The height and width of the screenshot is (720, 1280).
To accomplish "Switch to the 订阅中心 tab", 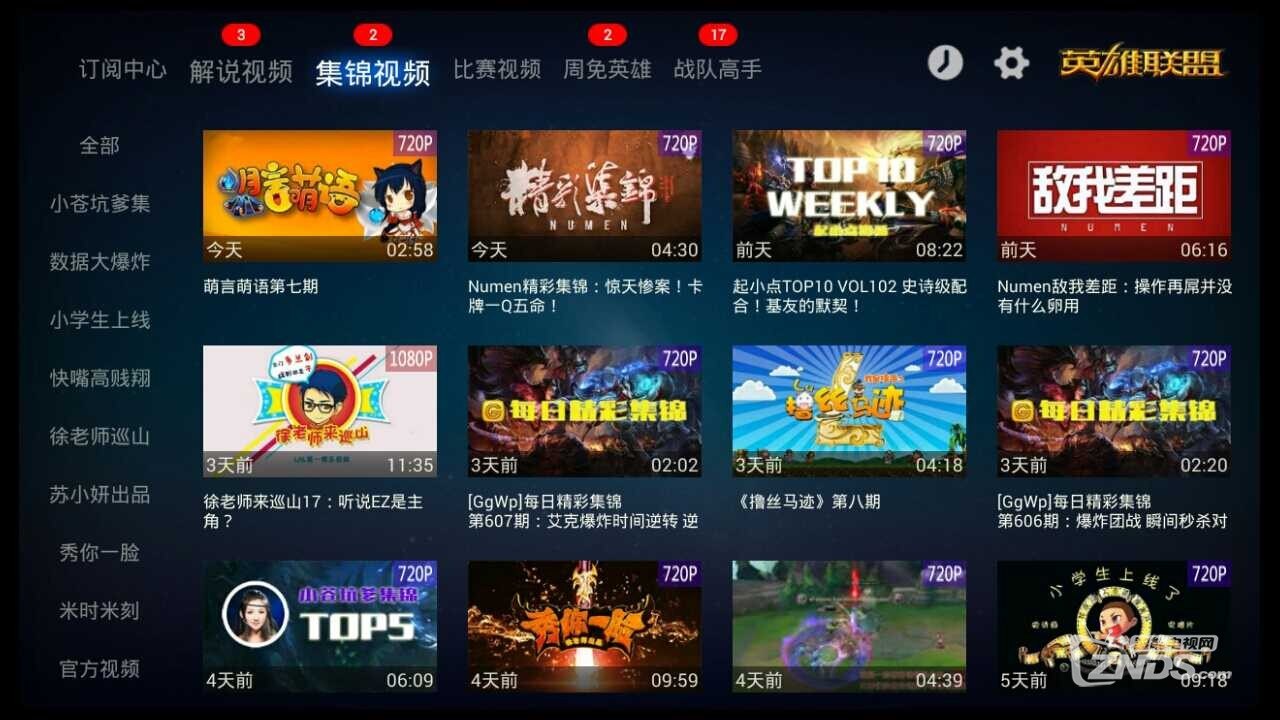I will pos(123,70).
